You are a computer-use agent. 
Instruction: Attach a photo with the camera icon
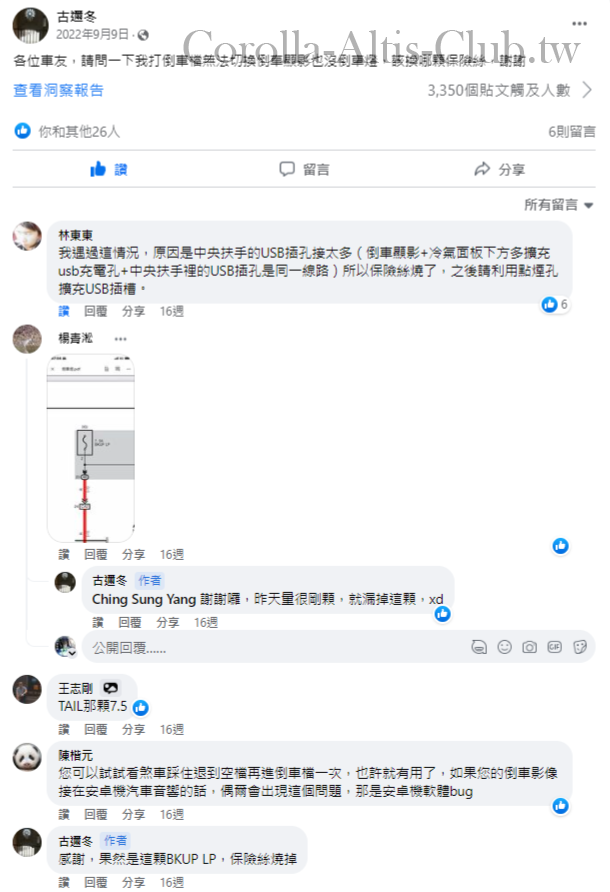tap(529, 647)
